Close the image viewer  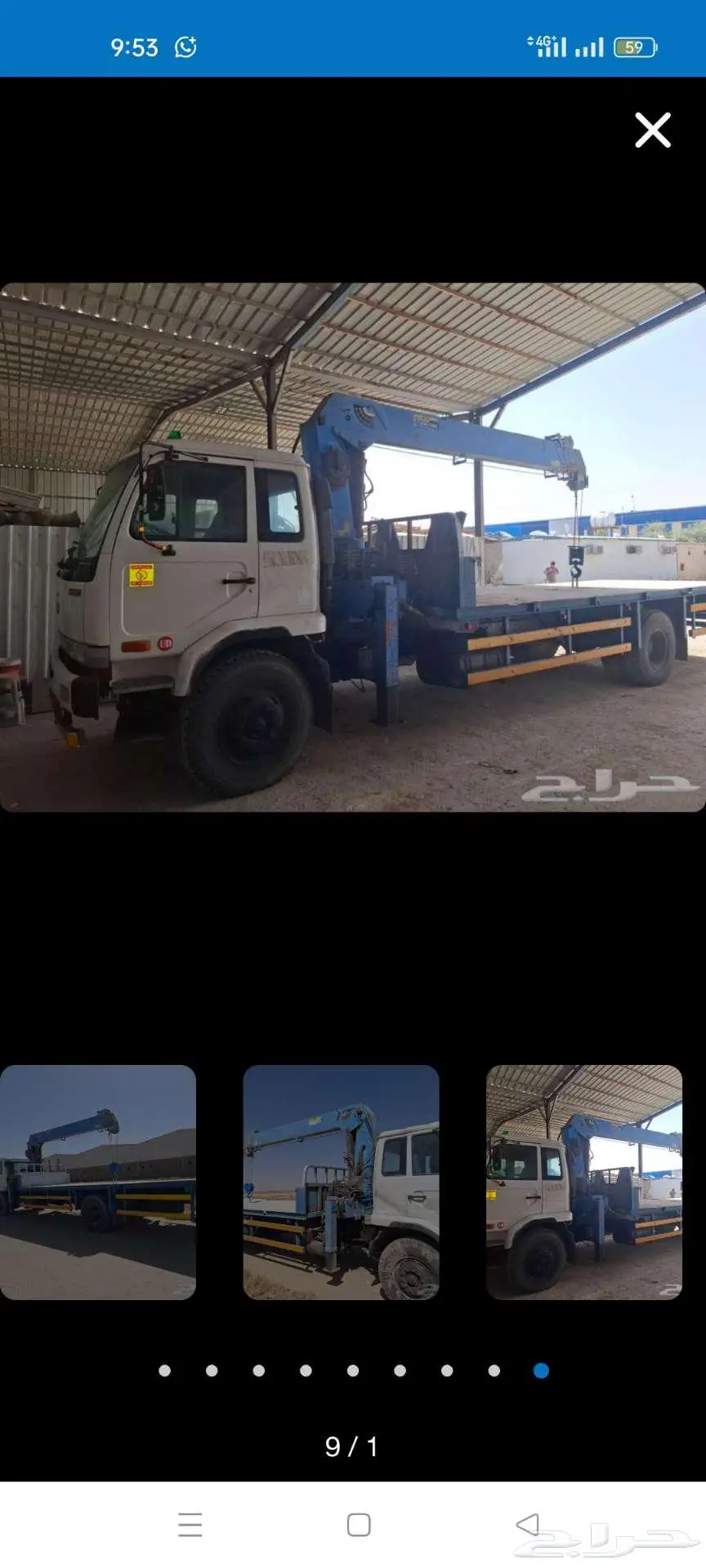tap(652, 130)
